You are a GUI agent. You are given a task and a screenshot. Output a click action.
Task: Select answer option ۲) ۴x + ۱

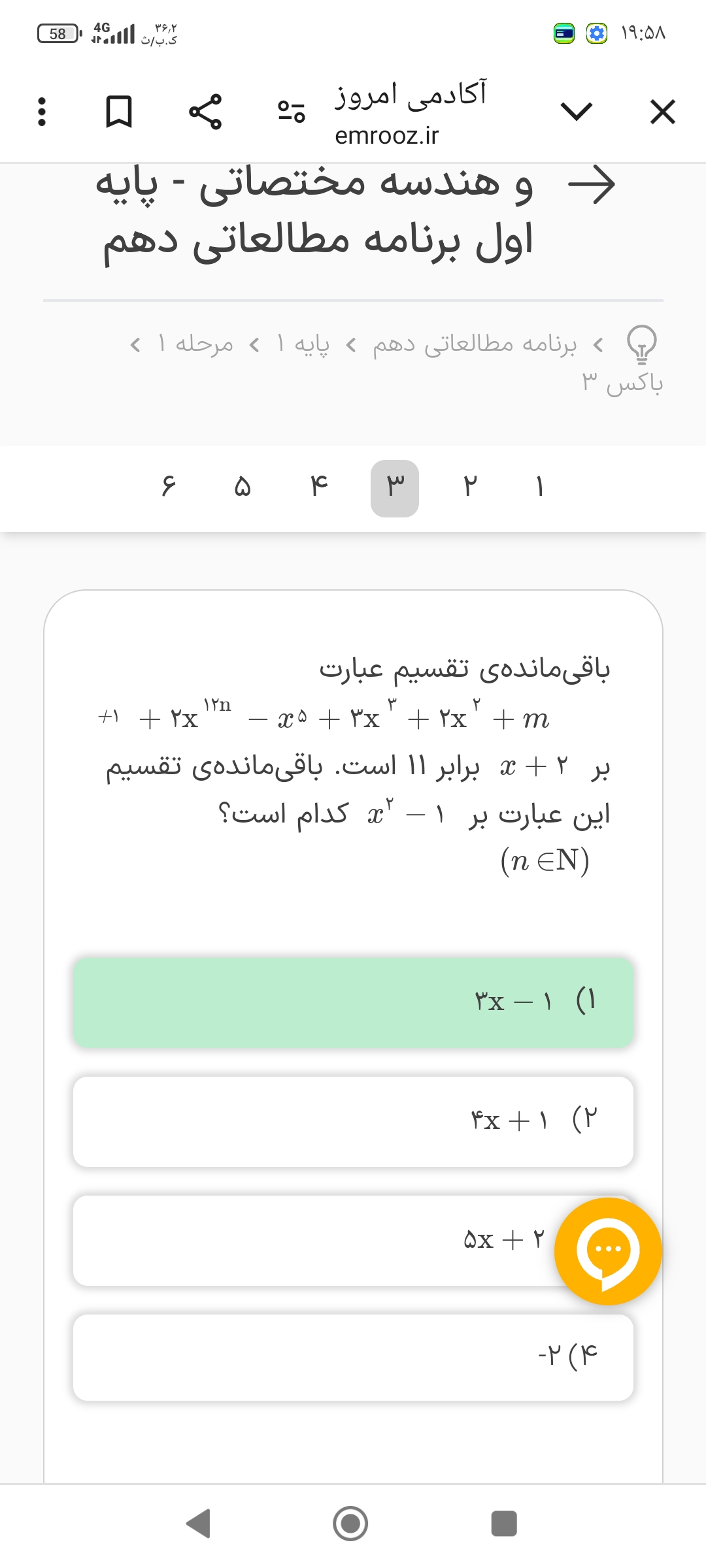[353, 1121]
